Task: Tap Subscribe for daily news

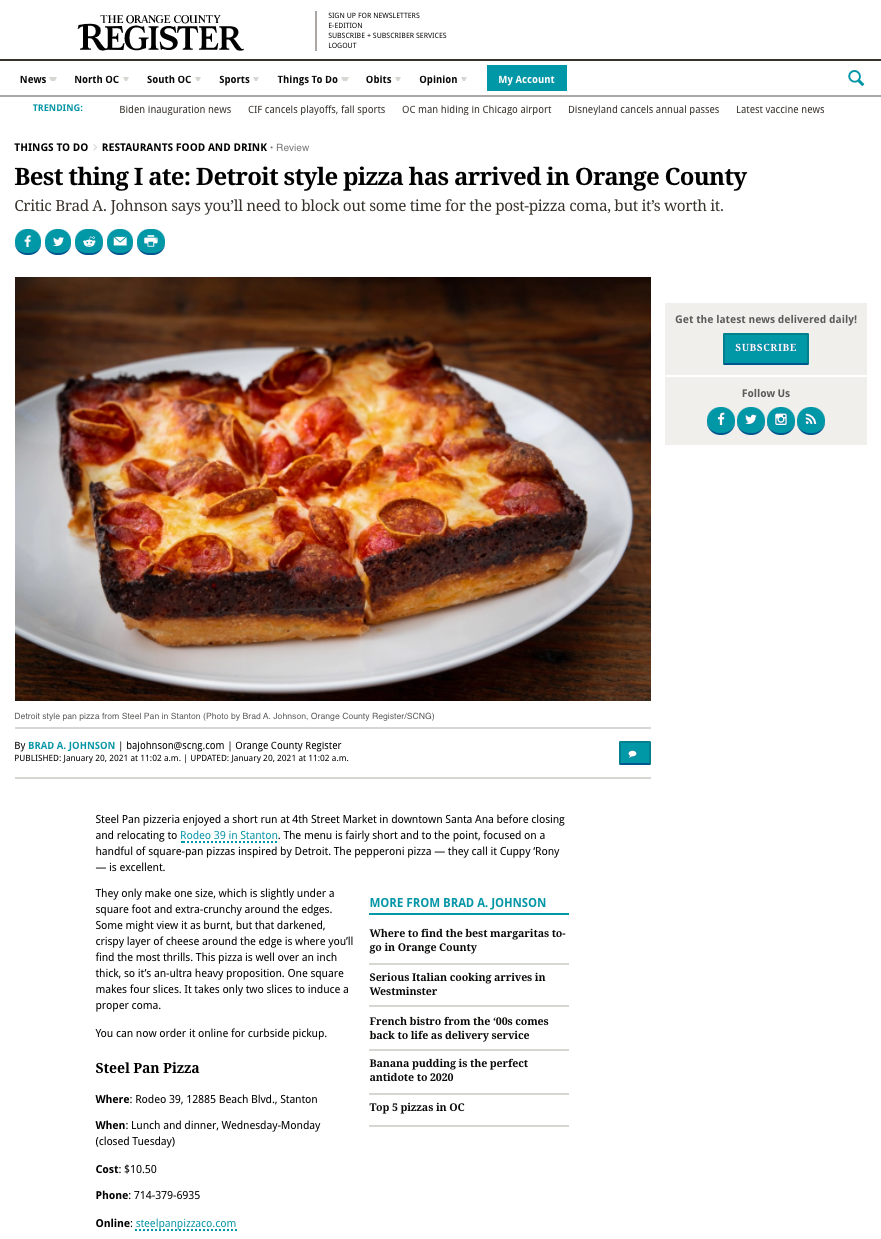Action: click(766, 348)
